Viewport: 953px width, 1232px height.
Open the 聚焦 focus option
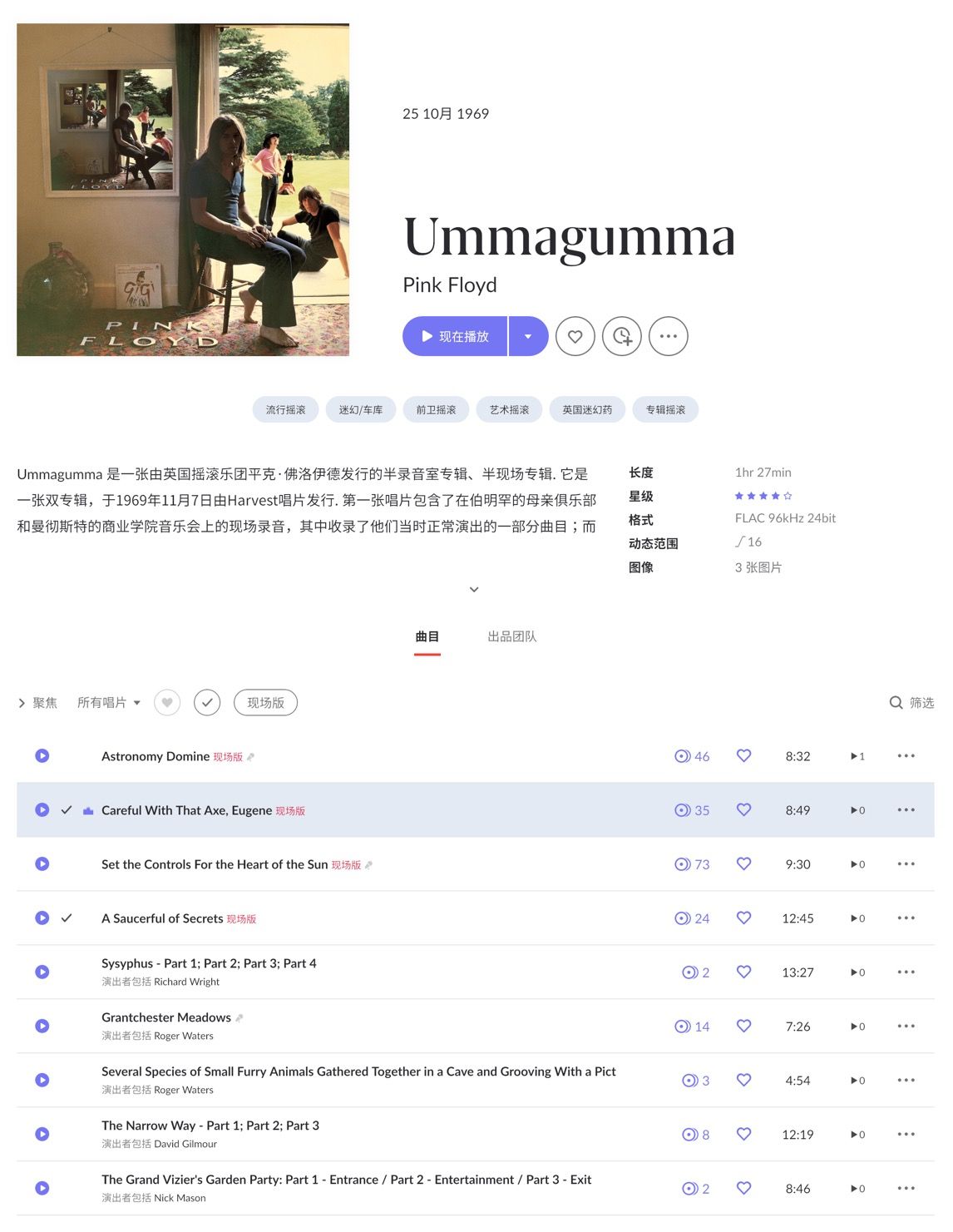click(38, 703)
